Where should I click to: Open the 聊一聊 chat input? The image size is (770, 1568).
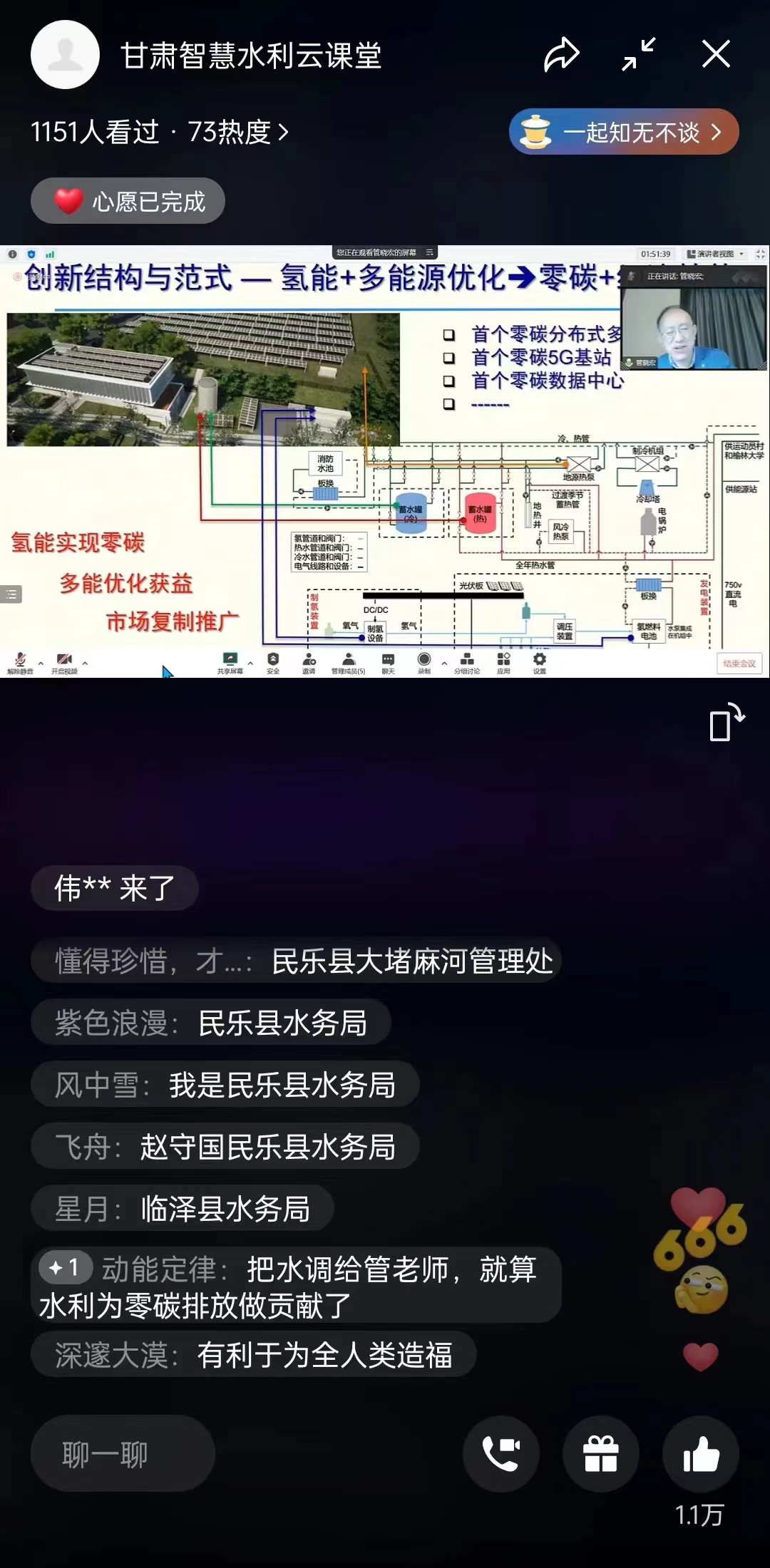coord(123,1454)
